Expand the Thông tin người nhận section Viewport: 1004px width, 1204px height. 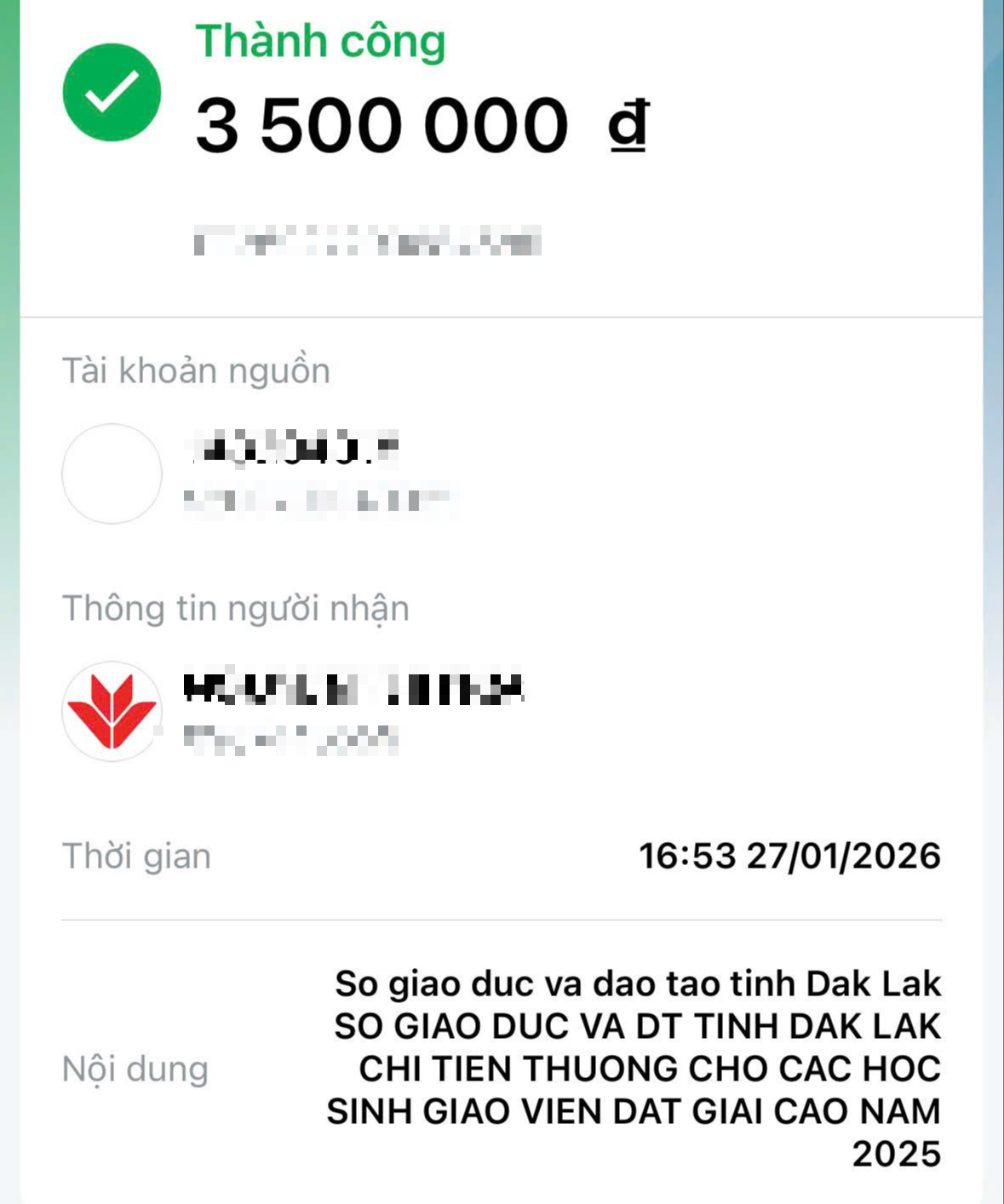[234, 606]
